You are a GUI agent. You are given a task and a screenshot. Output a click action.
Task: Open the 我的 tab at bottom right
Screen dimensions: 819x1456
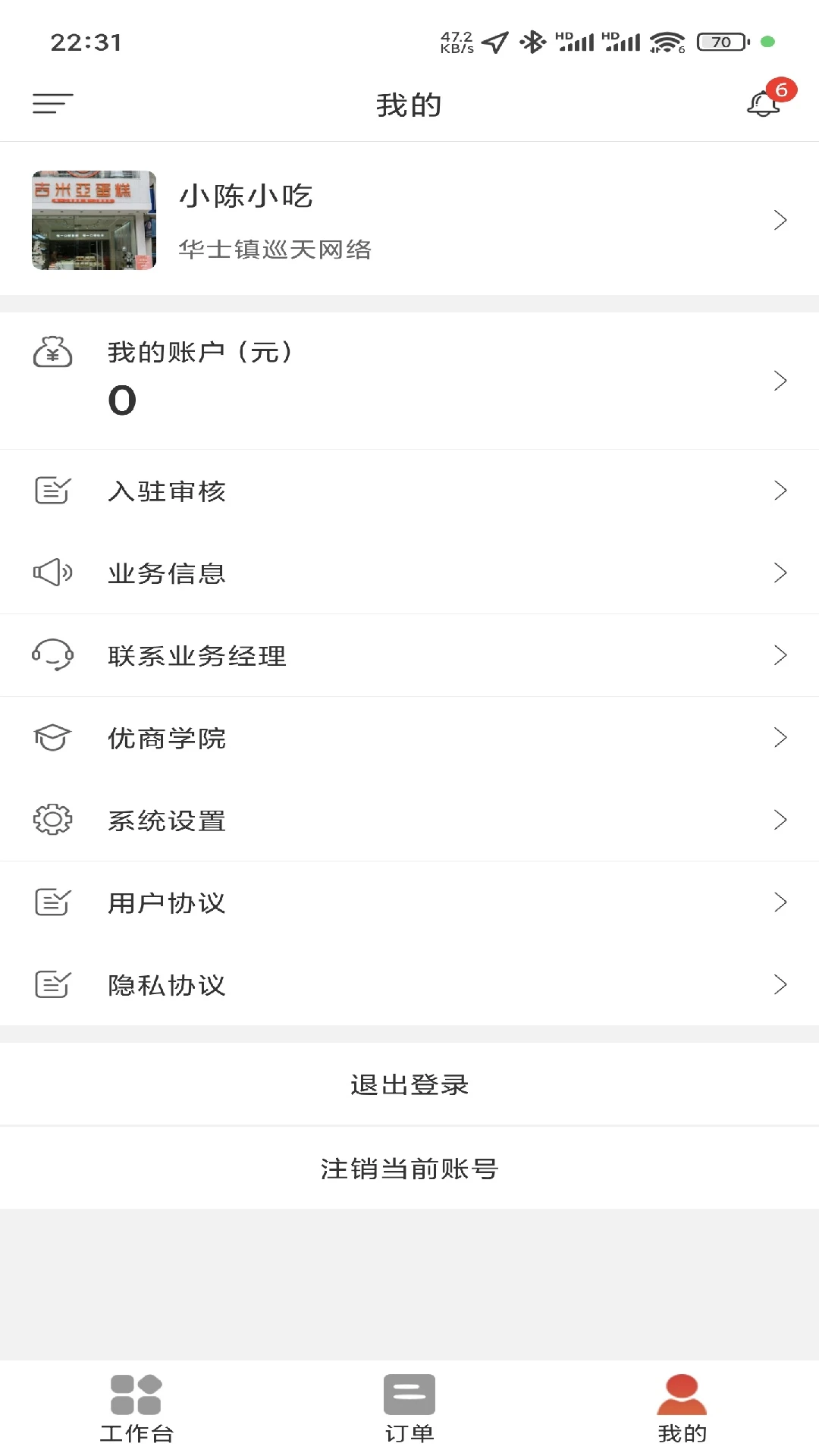click(x=682, y=1409)
